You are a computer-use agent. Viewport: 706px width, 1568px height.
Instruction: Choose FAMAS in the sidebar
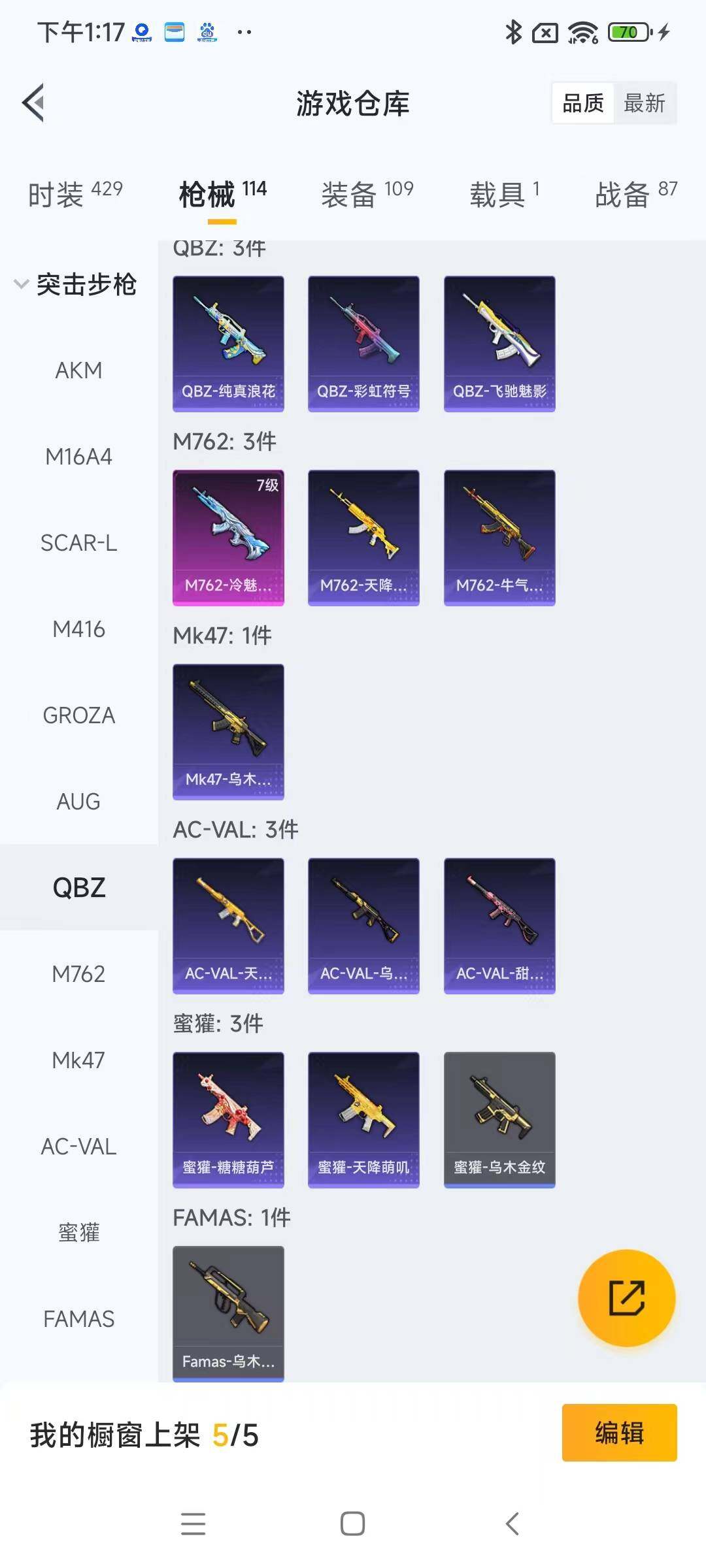tap(78, 1319)
